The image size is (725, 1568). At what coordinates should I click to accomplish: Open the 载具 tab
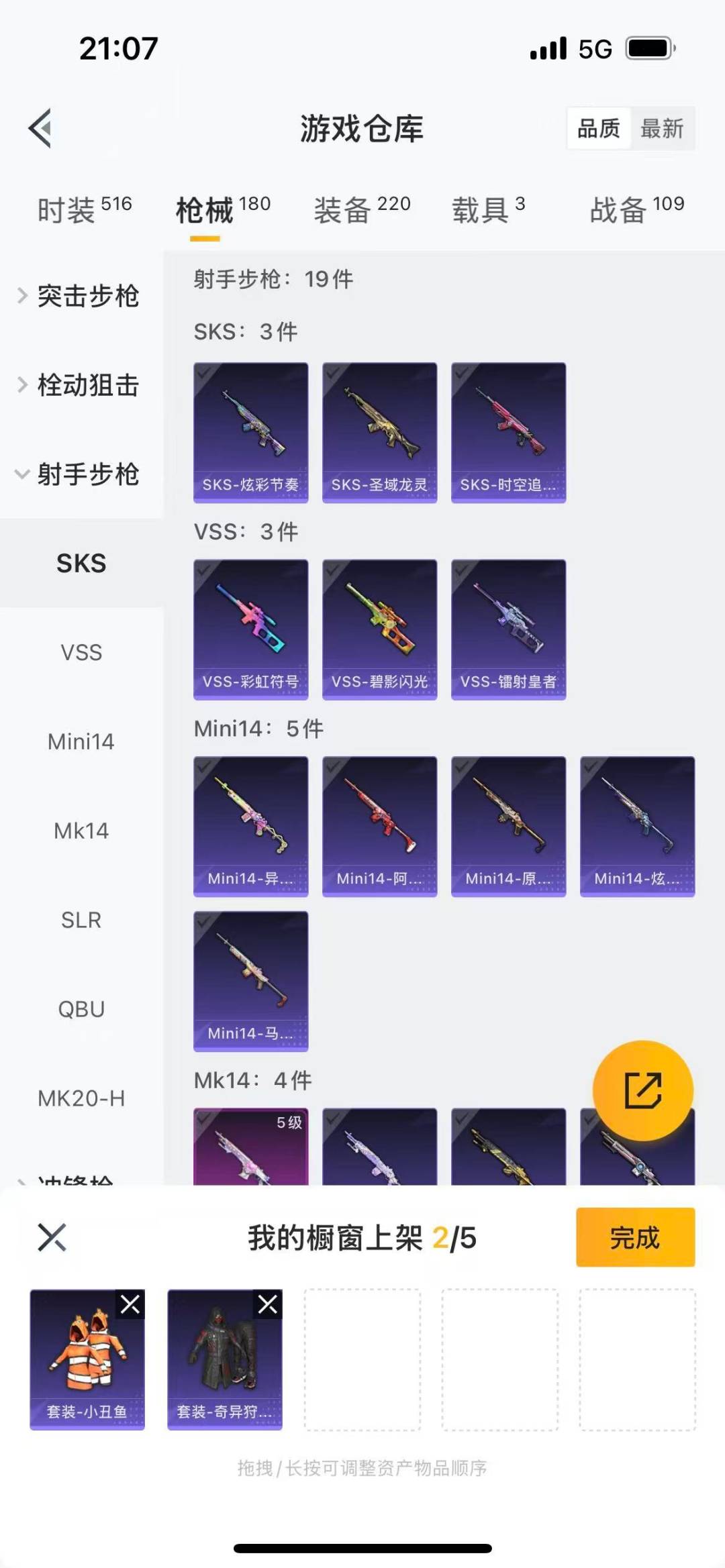[x=488, y=209]
